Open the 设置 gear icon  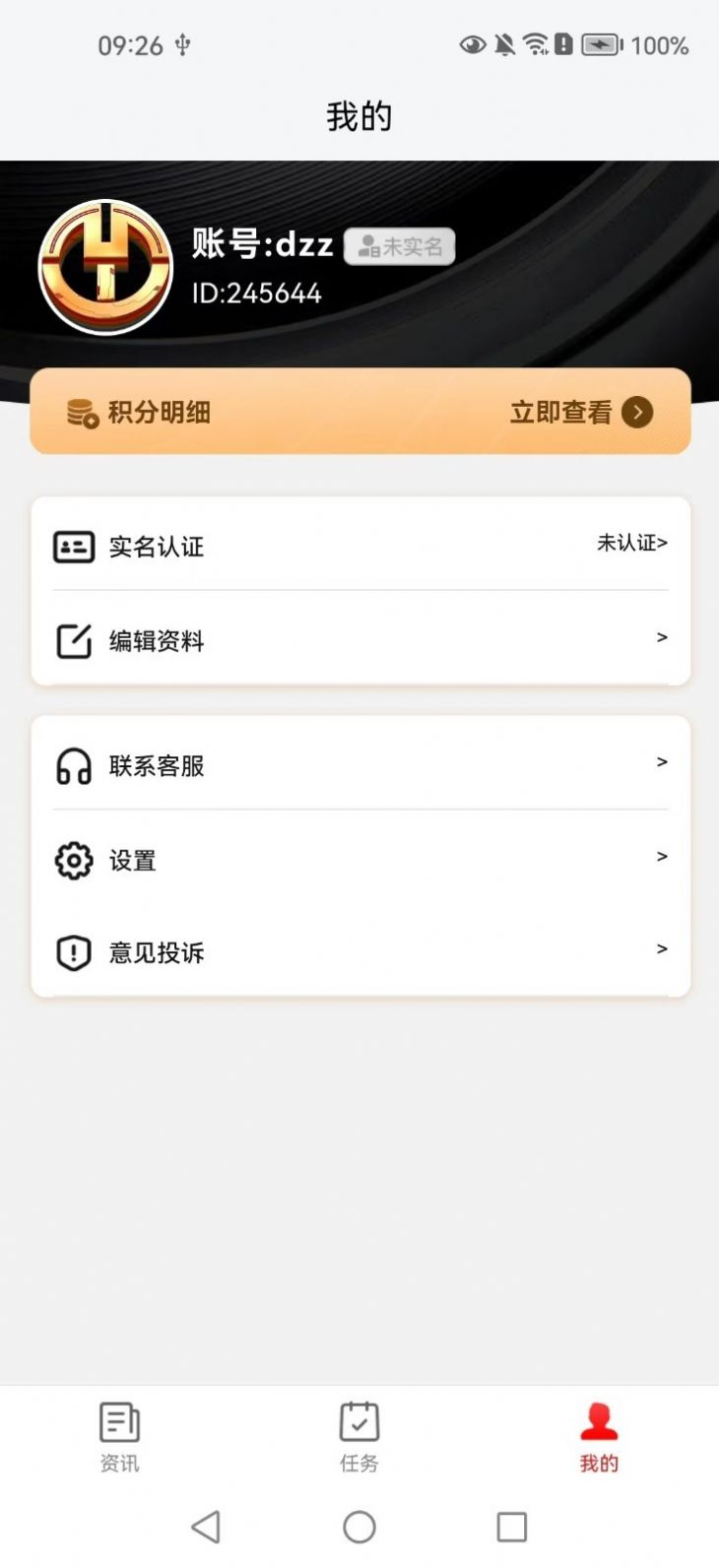coord(72,858)
